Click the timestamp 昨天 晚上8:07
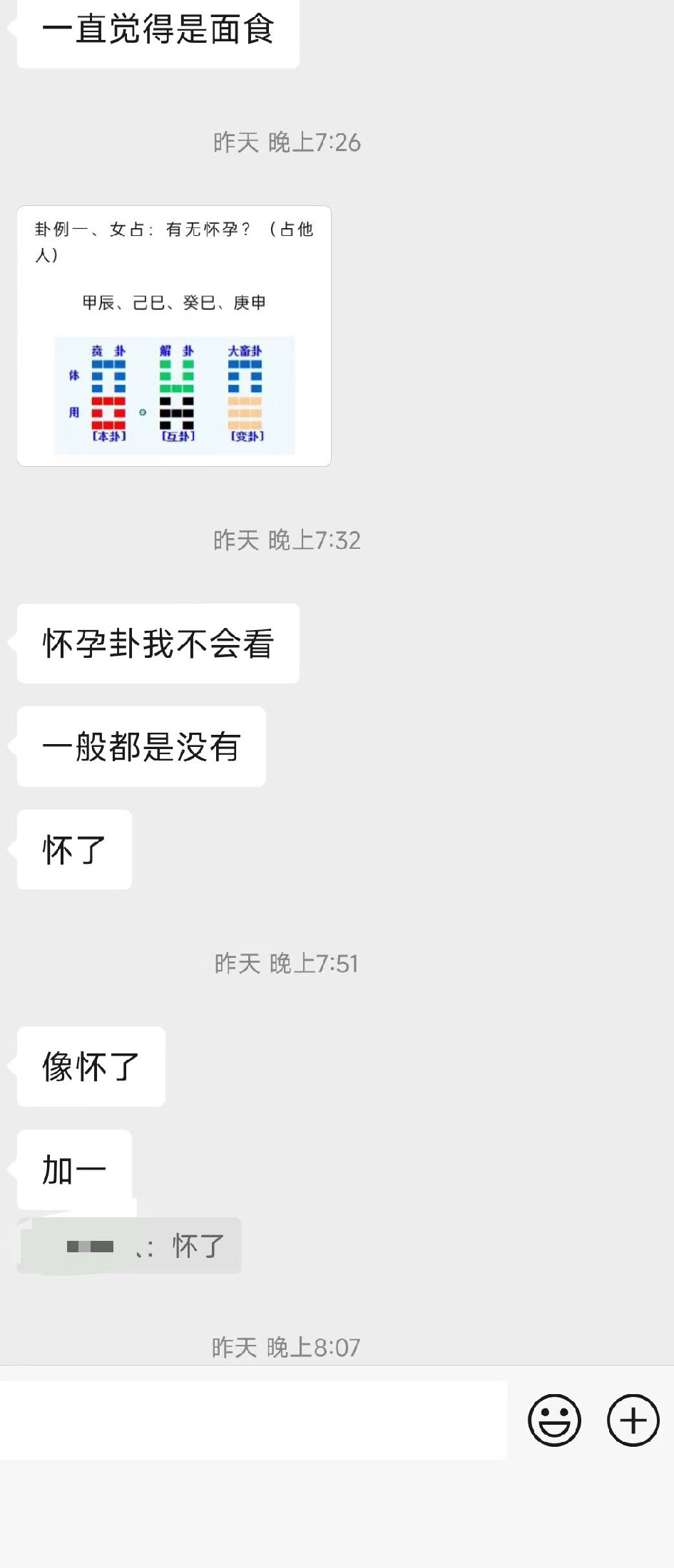674x1568 pixels. point(287,1346)
